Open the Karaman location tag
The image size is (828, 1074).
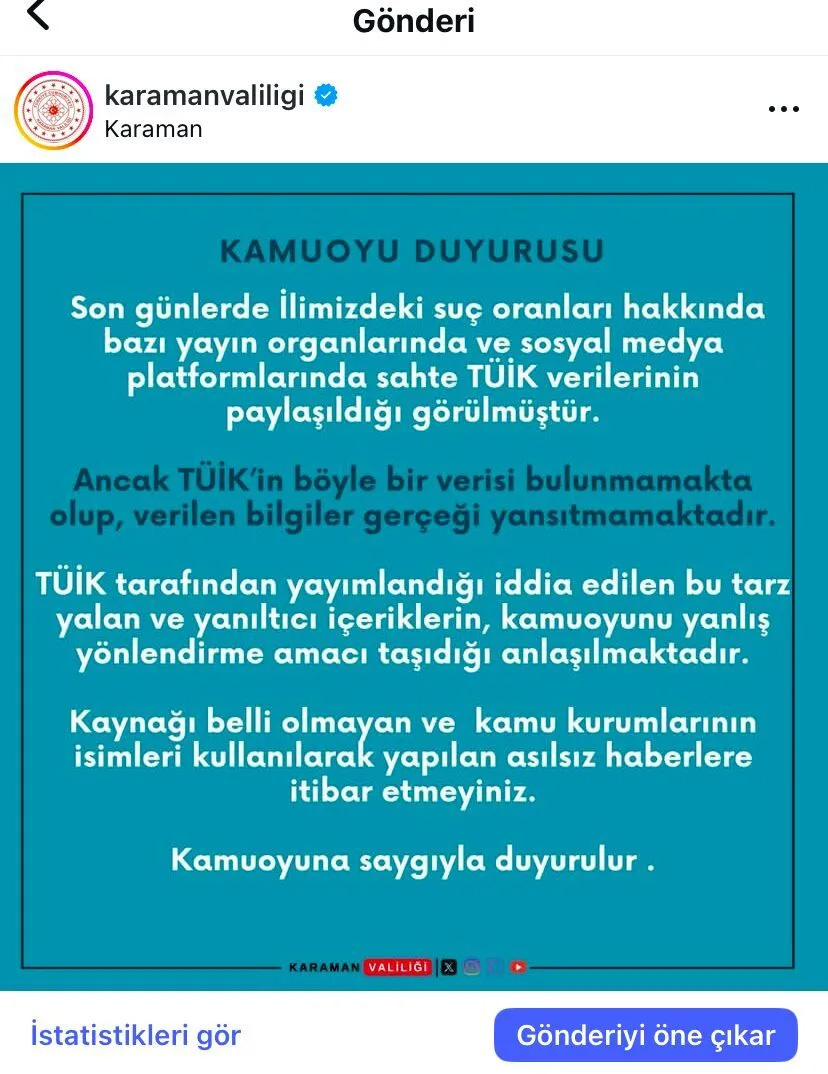(x=153, y=129)
